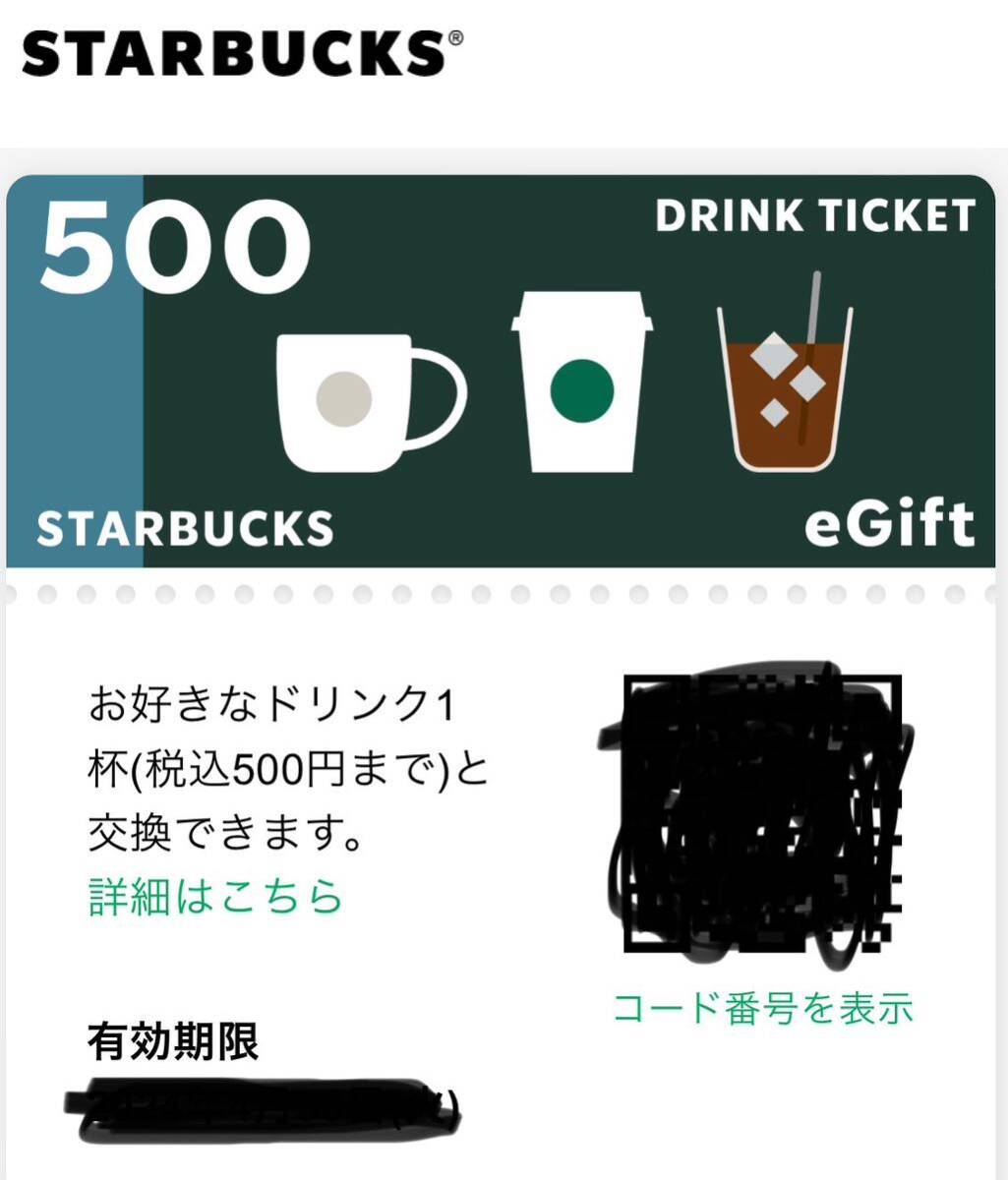Open the 詳細はこちら details link
The height and width of the screenshot is (1180, 1008).
pyautogui.click(x=215, y=896)
